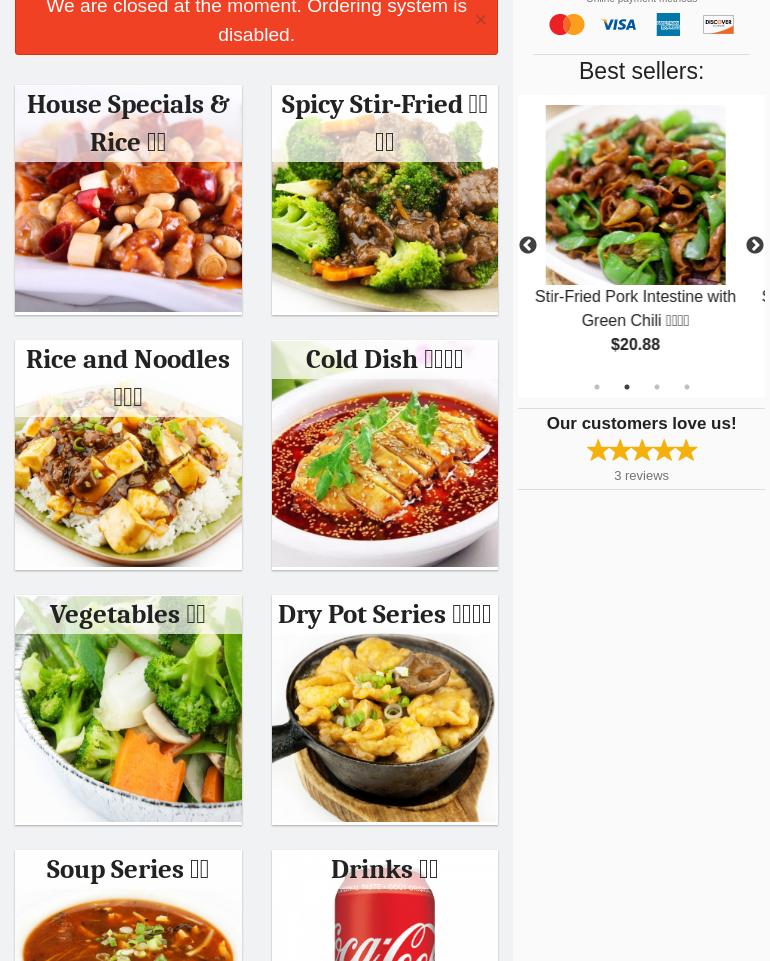Show previous best seller slide
The image size is (770, 961).
(528, 246)
